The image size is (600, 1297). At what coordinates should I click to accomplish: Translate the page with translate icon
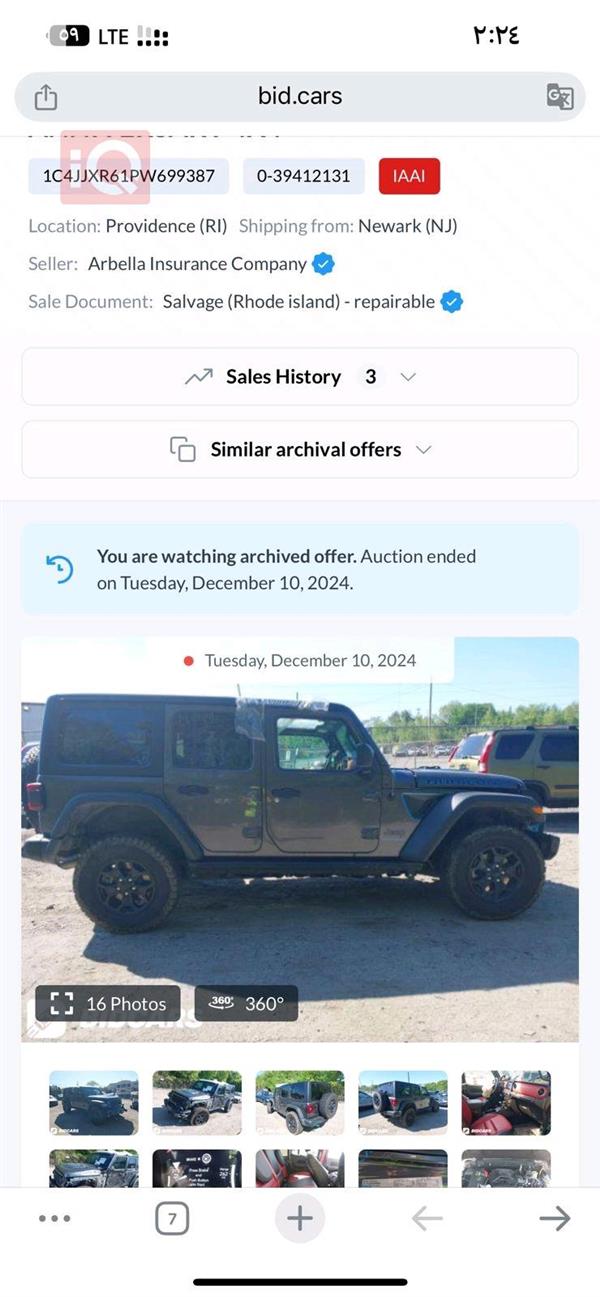point(559,97)
